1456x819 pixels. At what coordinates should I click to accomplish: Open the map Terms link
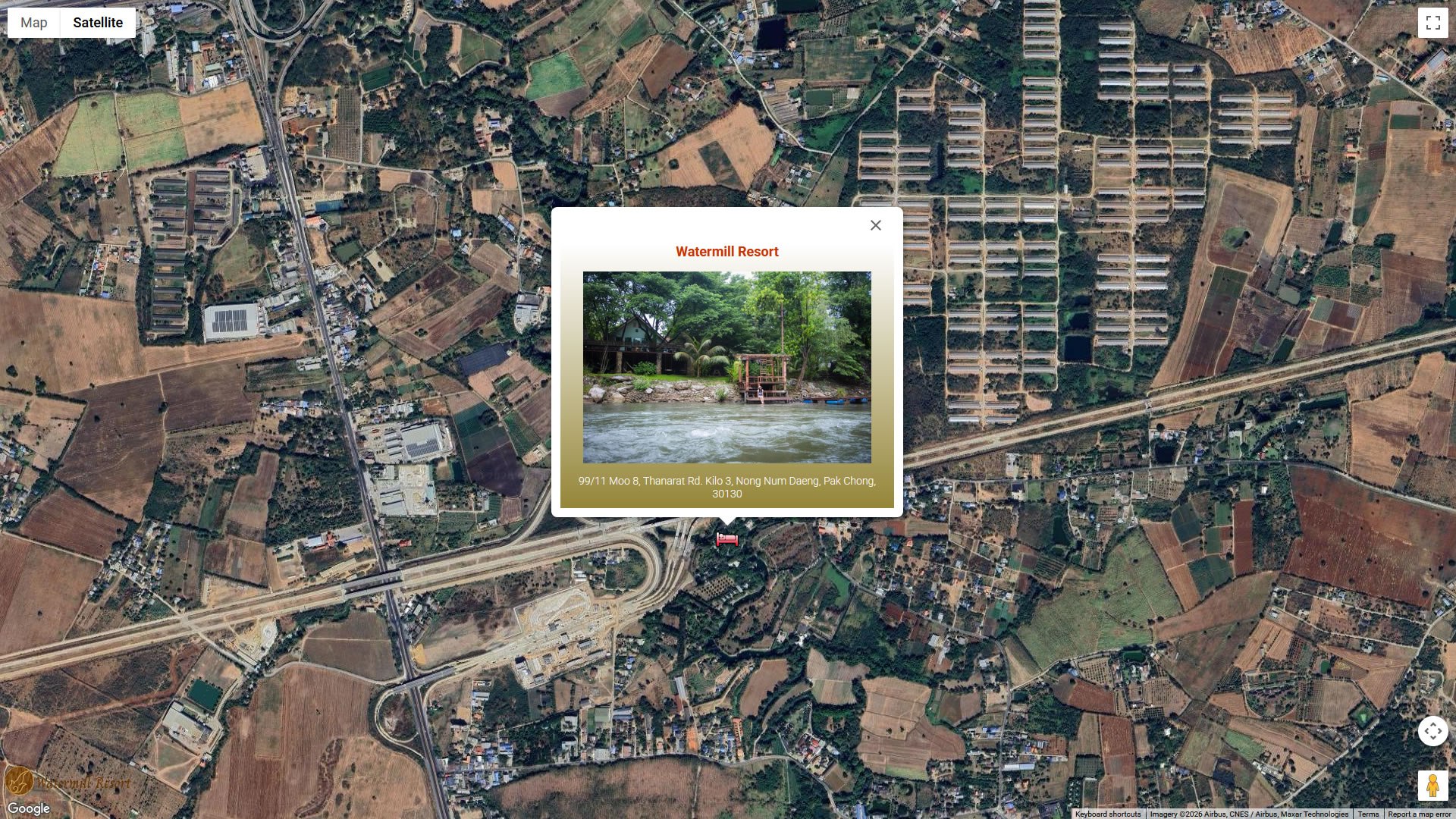[x=1368, y=814]
